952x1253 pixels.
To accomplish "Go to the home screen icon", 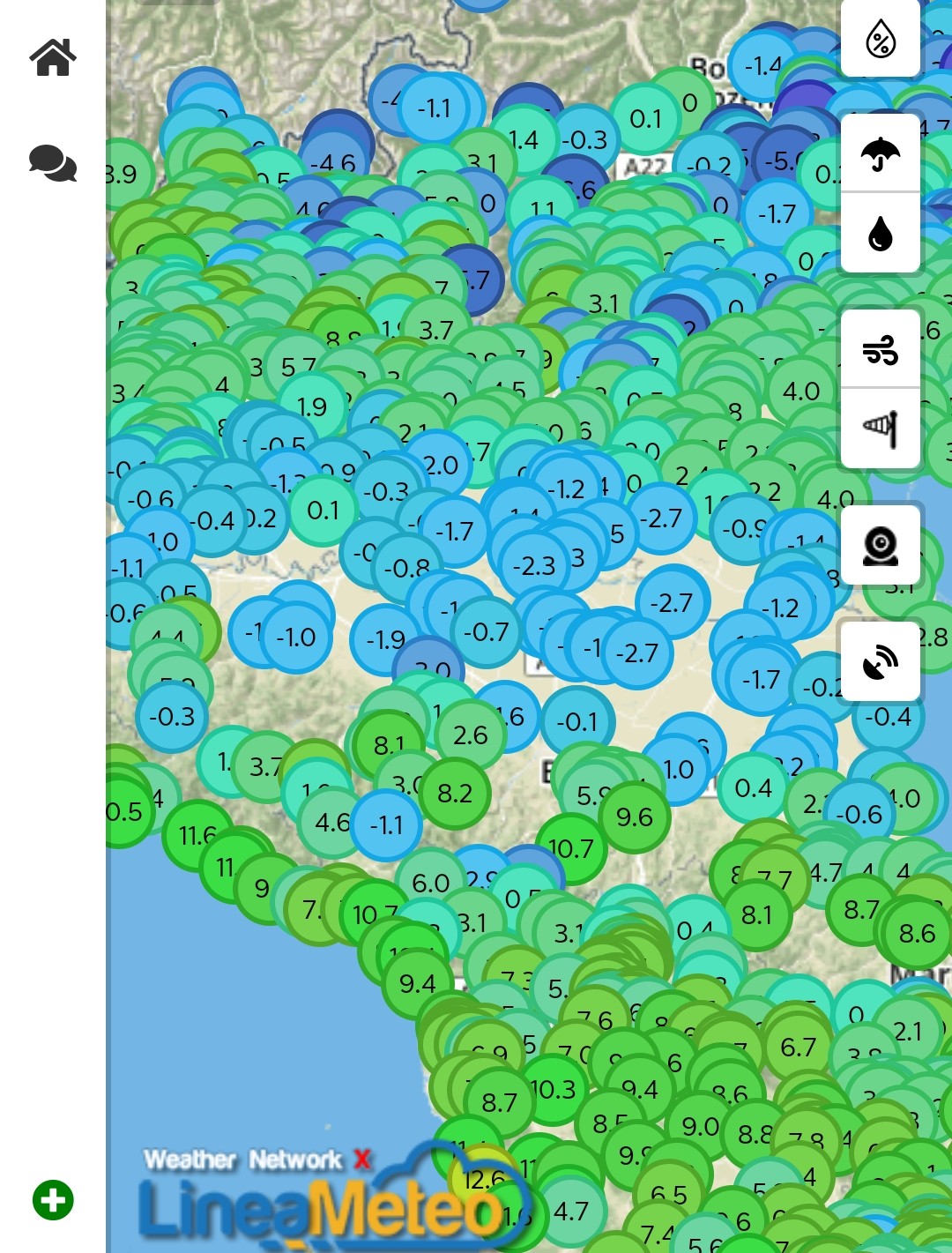I will coord(53,58).
